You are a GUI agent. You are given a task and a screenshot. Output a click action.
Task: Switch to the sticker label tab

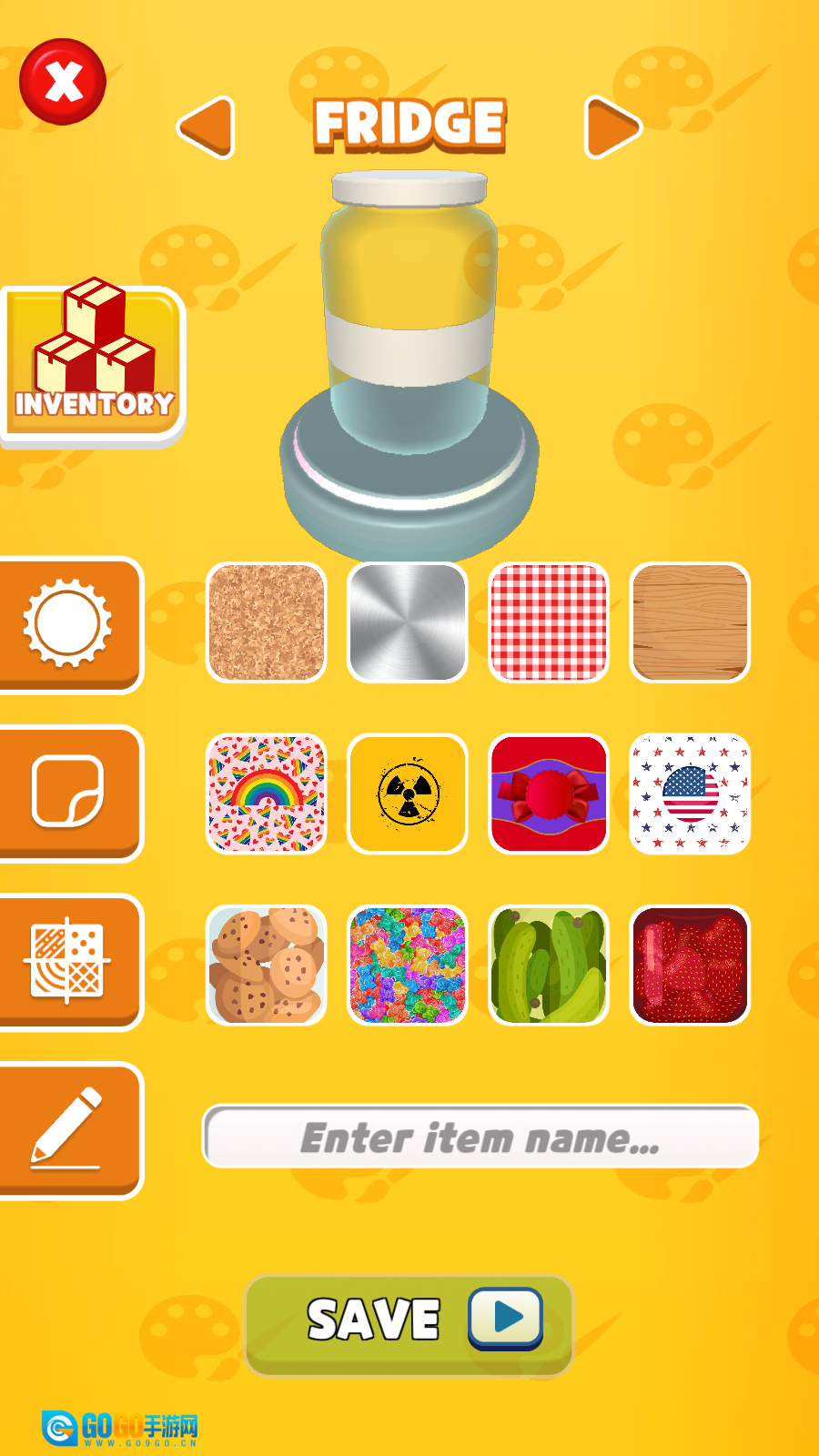69,793
